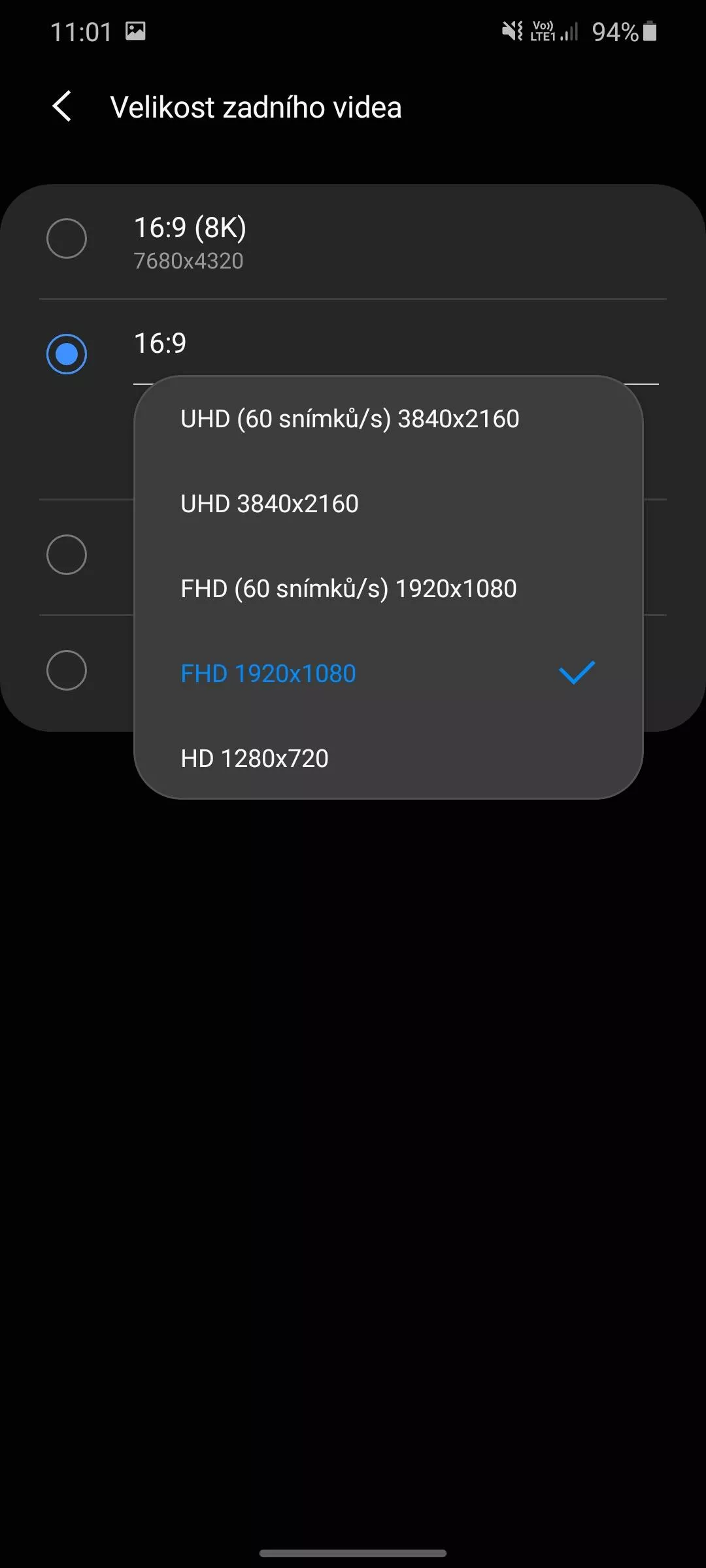
Task: Select the 16:9 (8K) 7680x4320 option
Action: 353,242
